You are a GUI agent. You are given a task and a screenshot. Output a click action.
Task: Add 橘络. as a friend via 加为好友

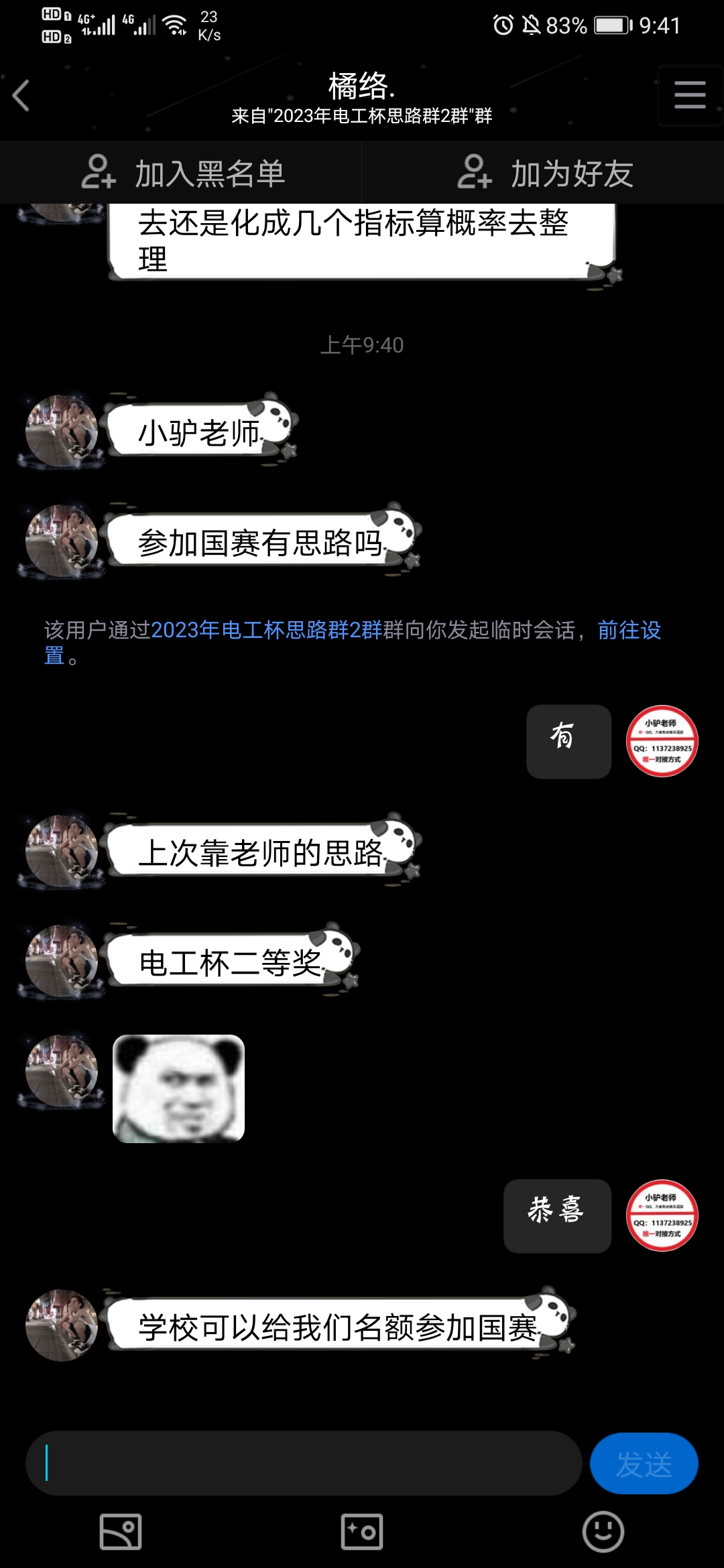(544, 174)
